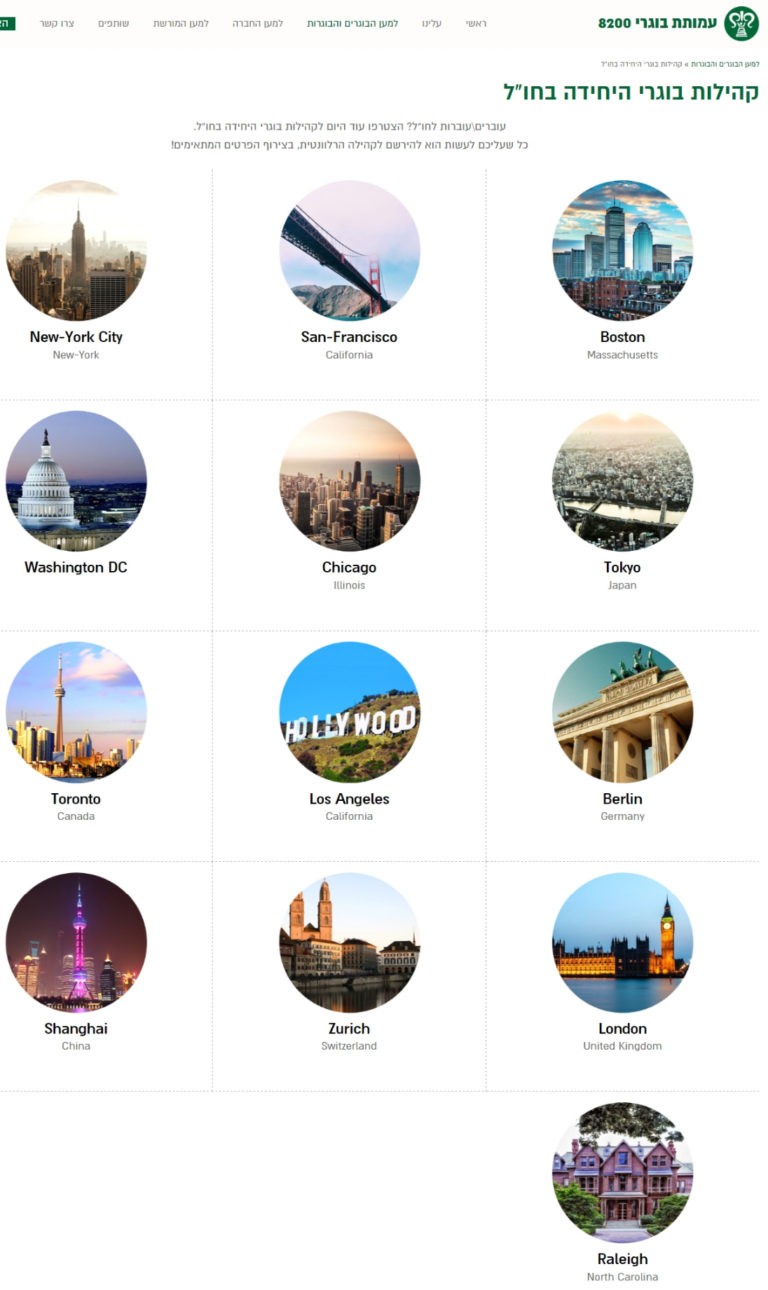Open the שותפים menu item

tap(113, 23)
